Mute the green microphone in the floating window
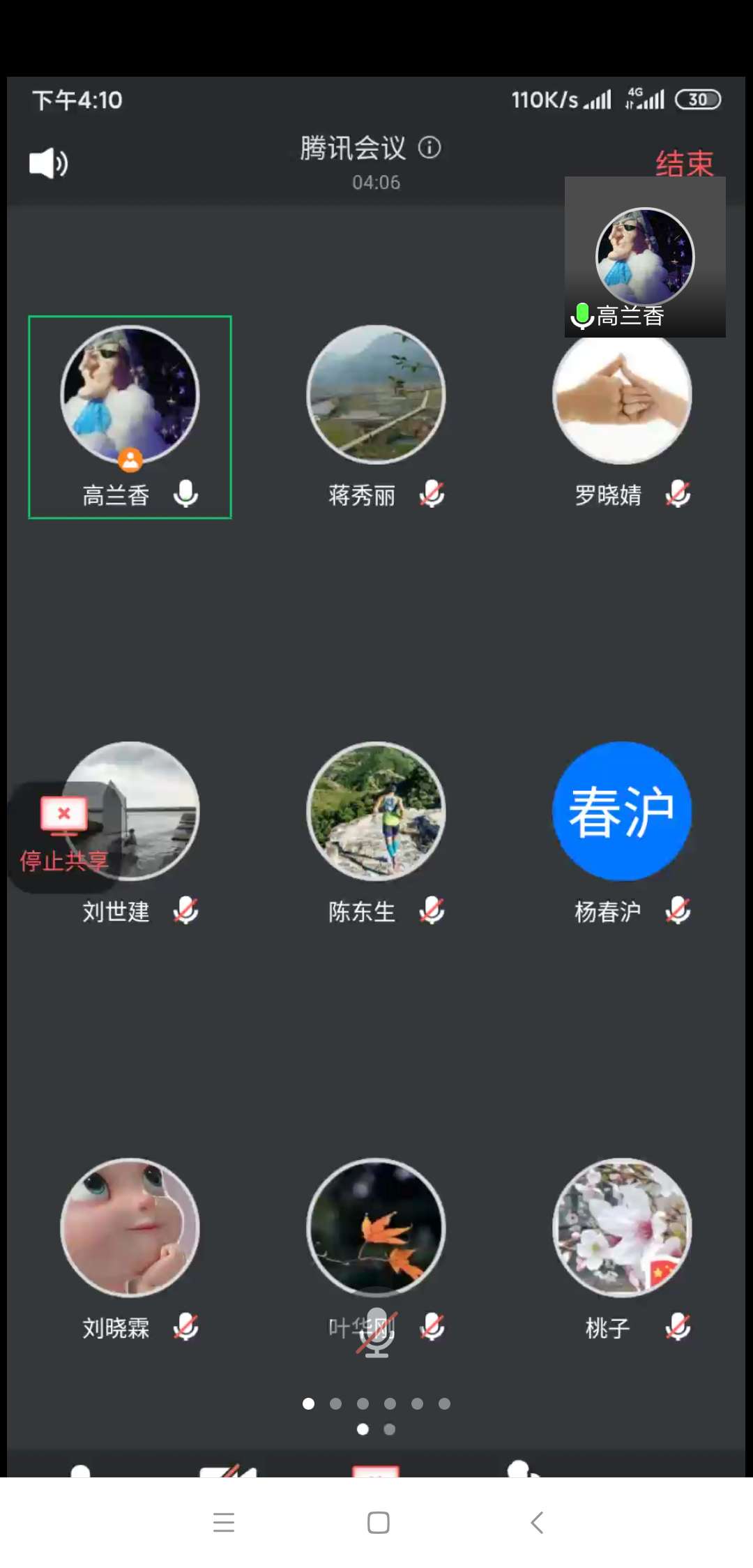The width and height of the screenshot is (753, 1568). [583, 316]
